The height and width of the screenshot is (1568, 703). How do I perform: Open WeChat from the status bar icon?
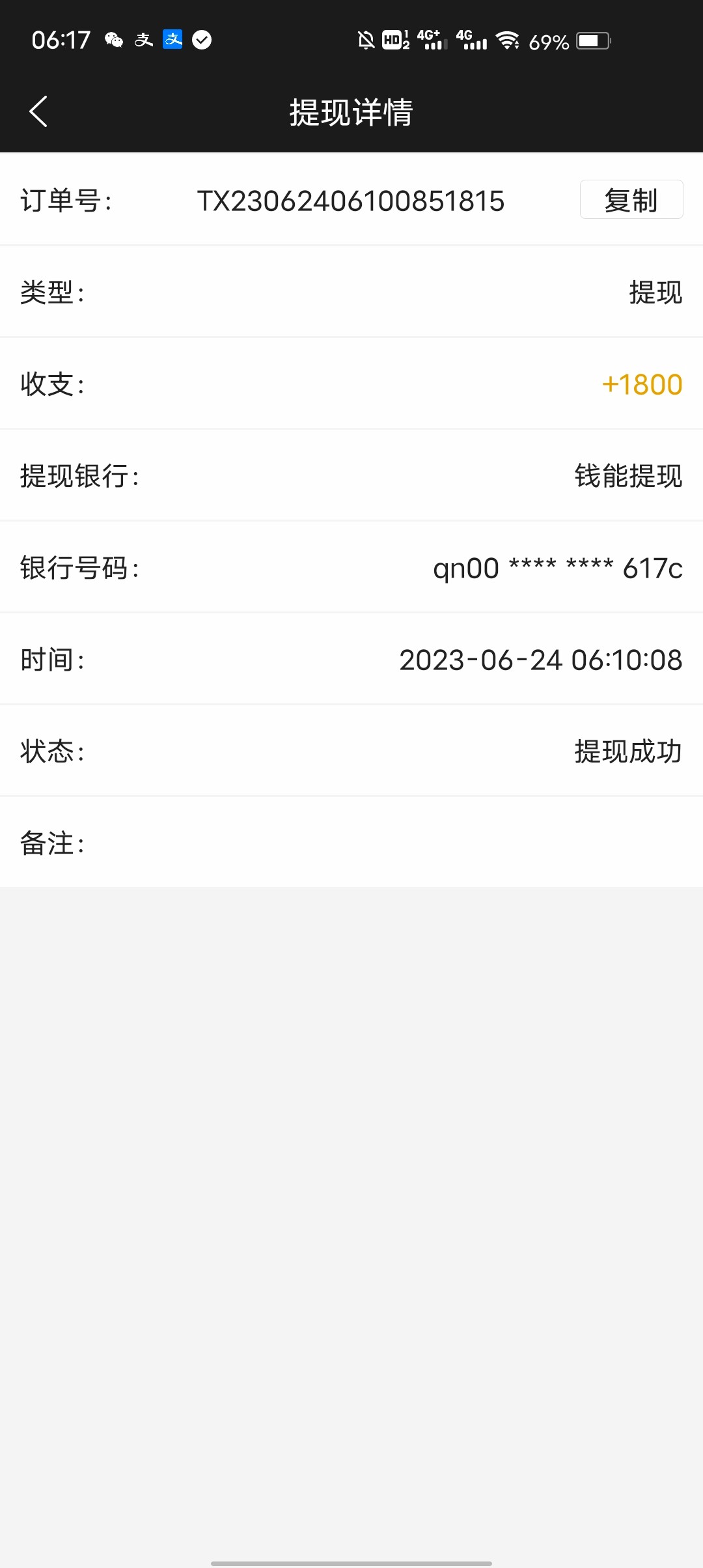[115, 40]
